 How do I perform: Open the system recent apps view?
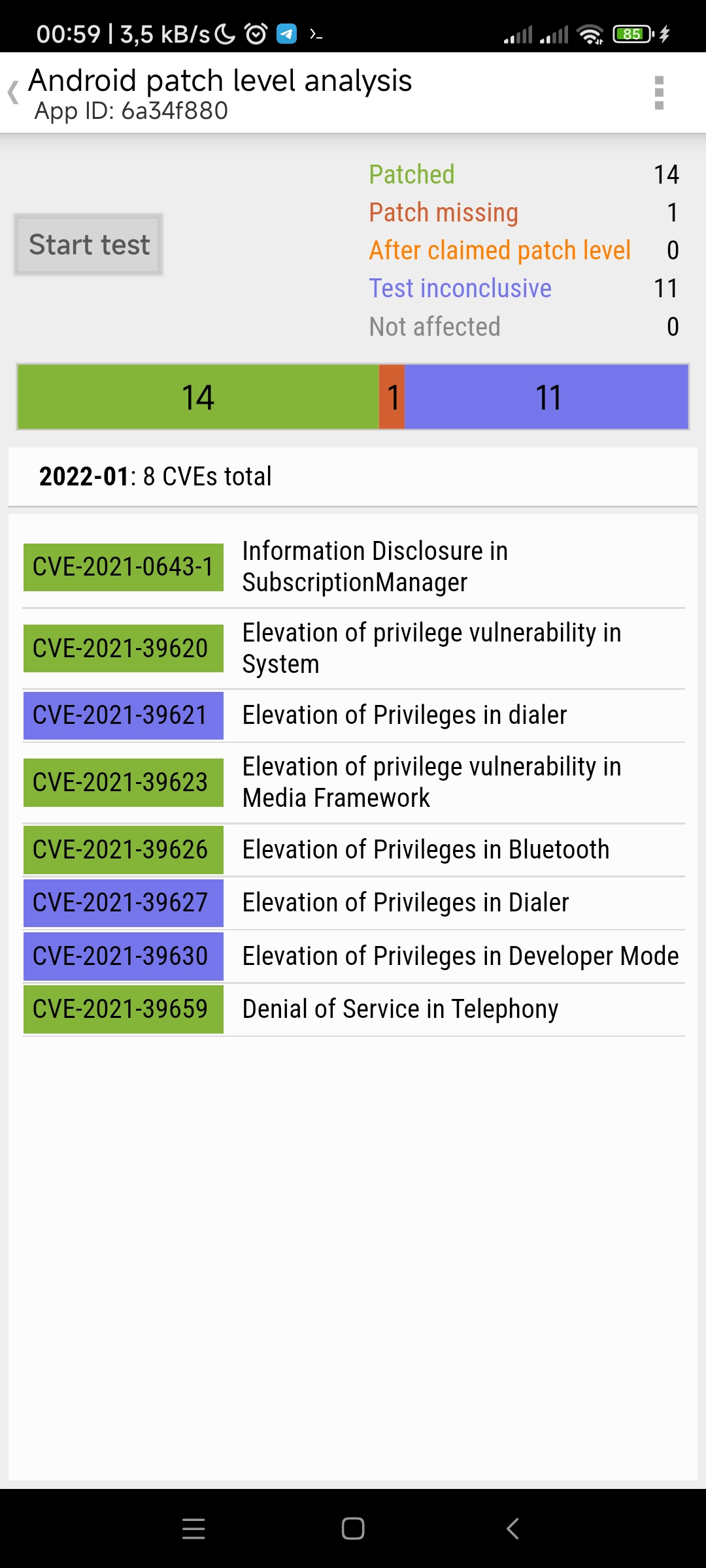point(193,1528)
